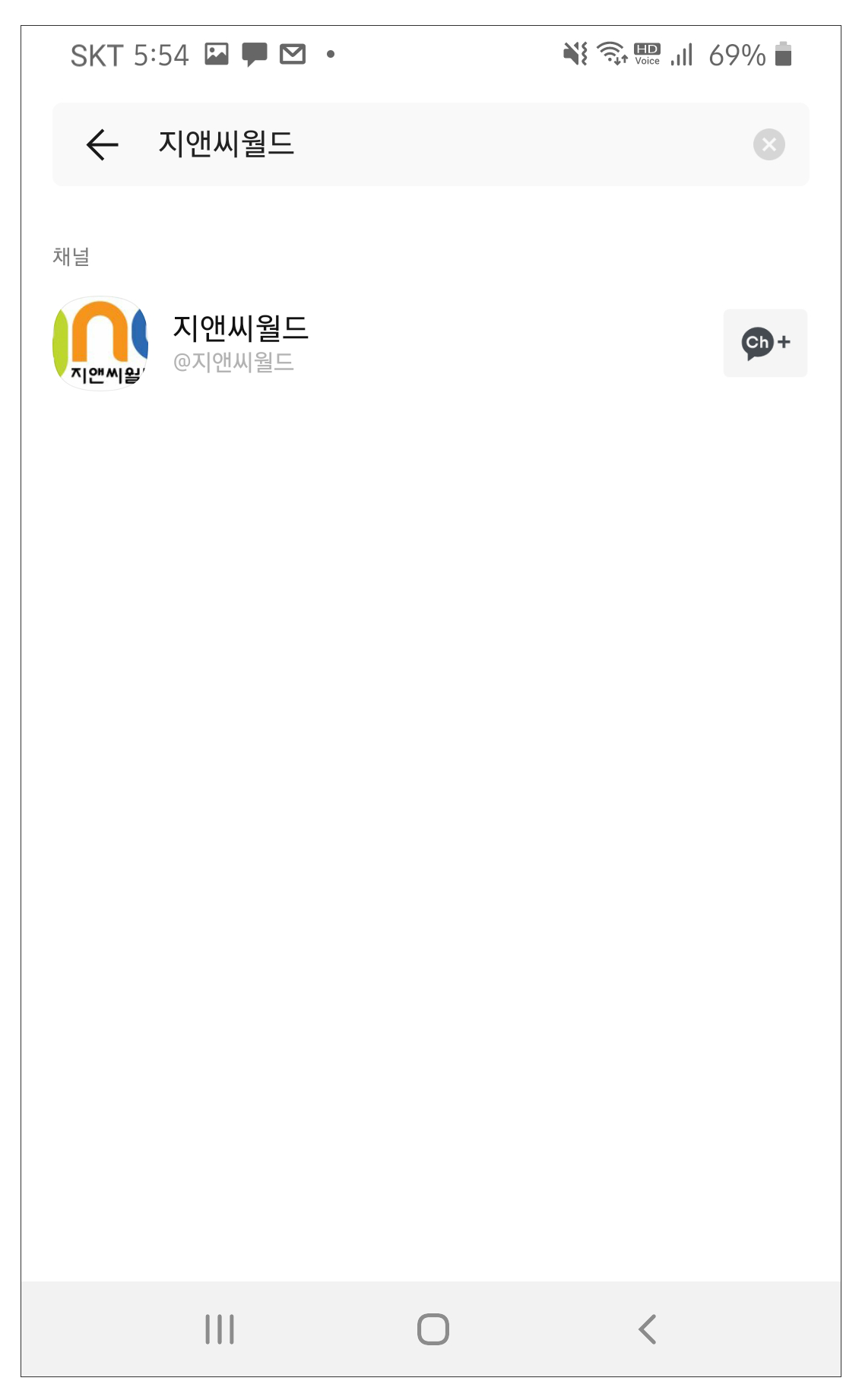This screenshot has width=862, height=1400.
Task: Open the recent apps view
Action: click(220, 1329)
